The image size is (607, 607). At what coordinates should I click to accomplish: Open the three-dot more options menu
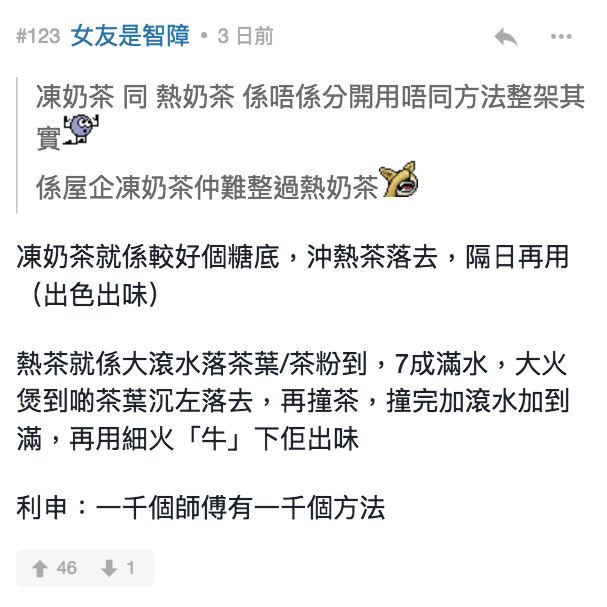[561, 37]
